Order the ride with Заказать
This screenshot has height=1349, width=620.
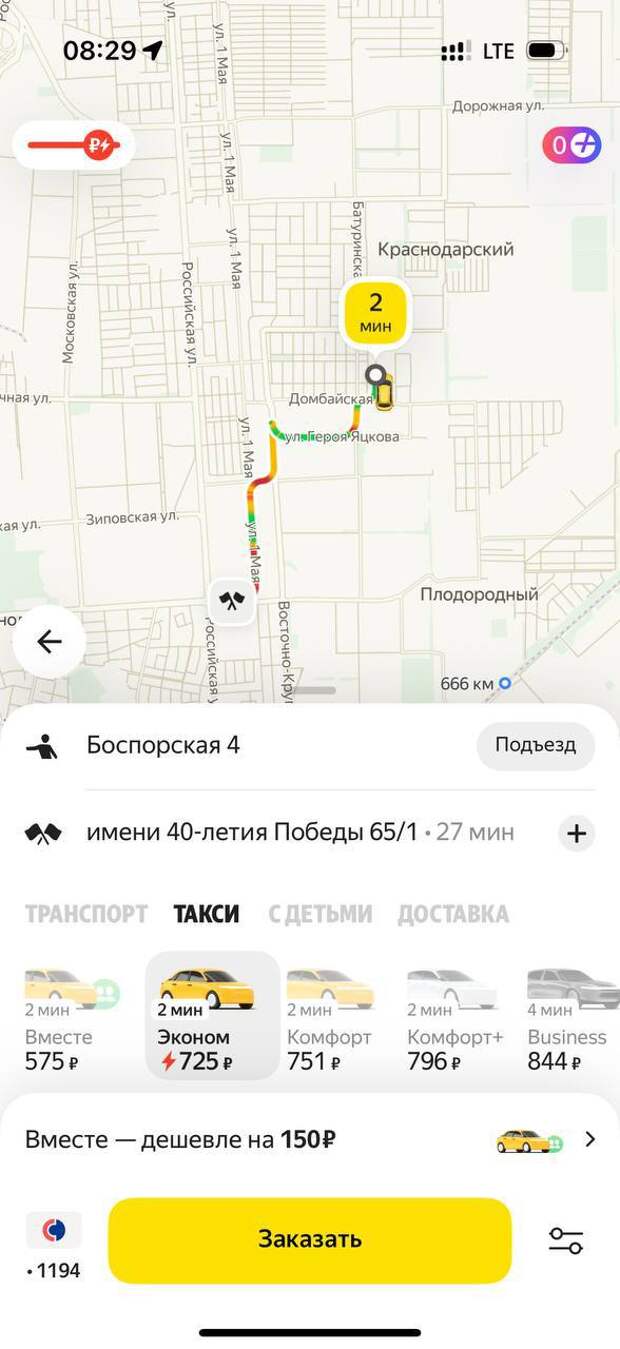310,1240
